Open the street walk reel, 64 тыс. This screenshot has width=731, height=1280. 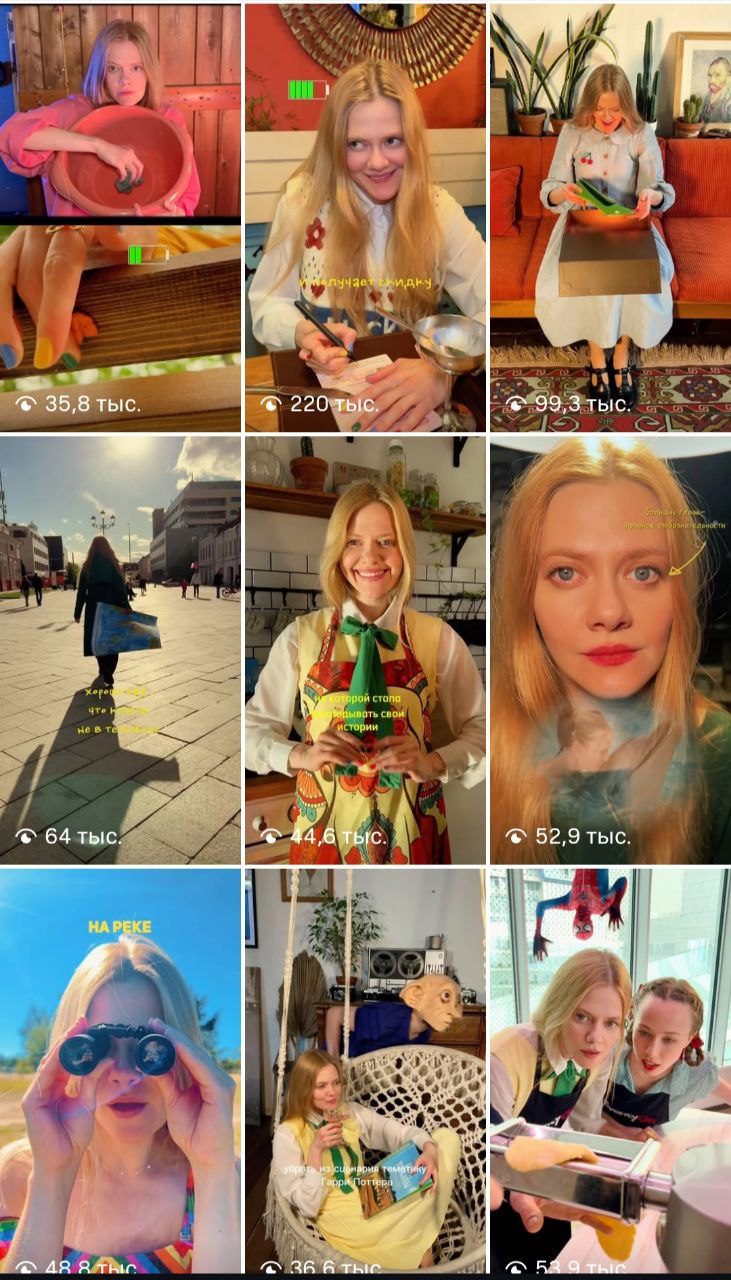(120, 650)
